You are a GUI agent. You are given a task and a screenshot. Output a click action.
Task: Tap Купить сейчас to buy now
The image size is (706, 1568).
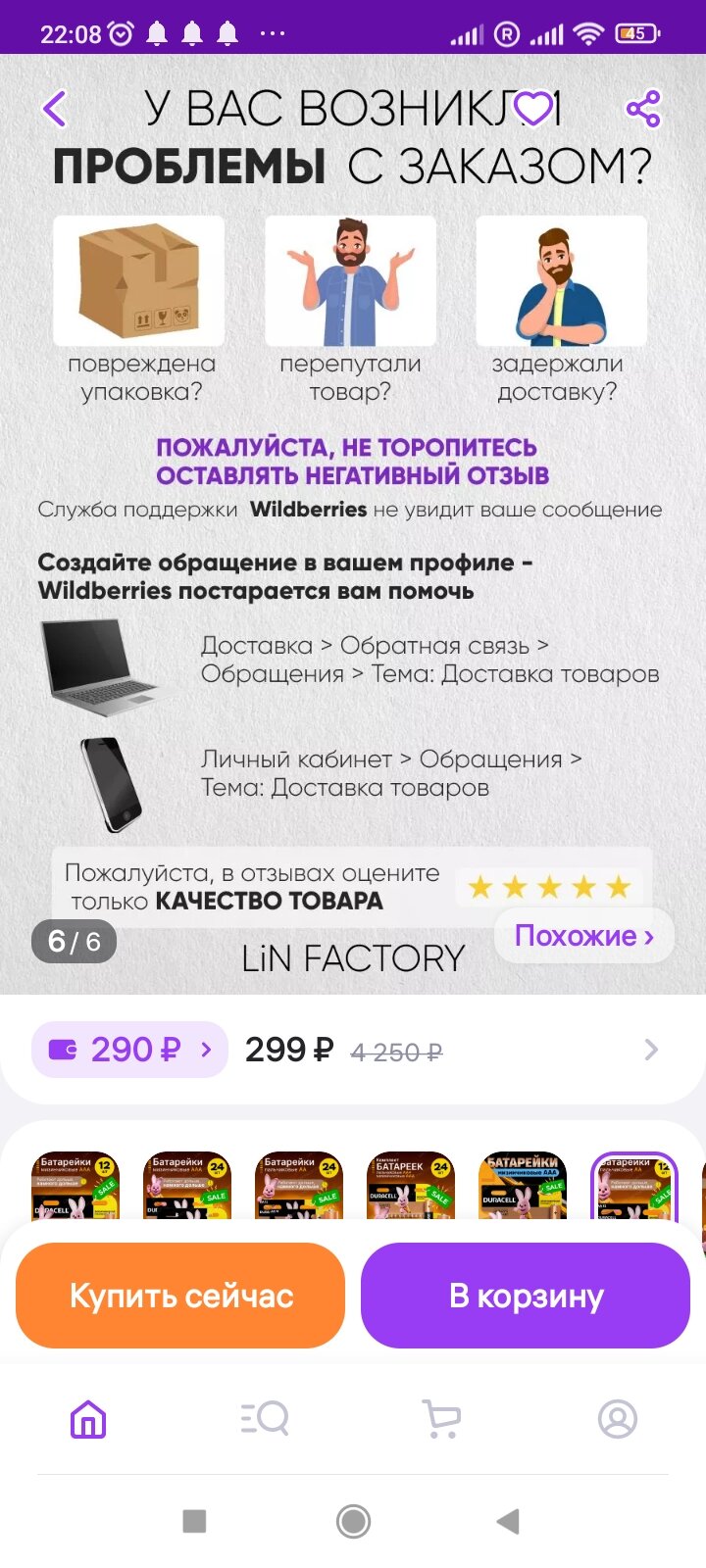coord(180,1296)
